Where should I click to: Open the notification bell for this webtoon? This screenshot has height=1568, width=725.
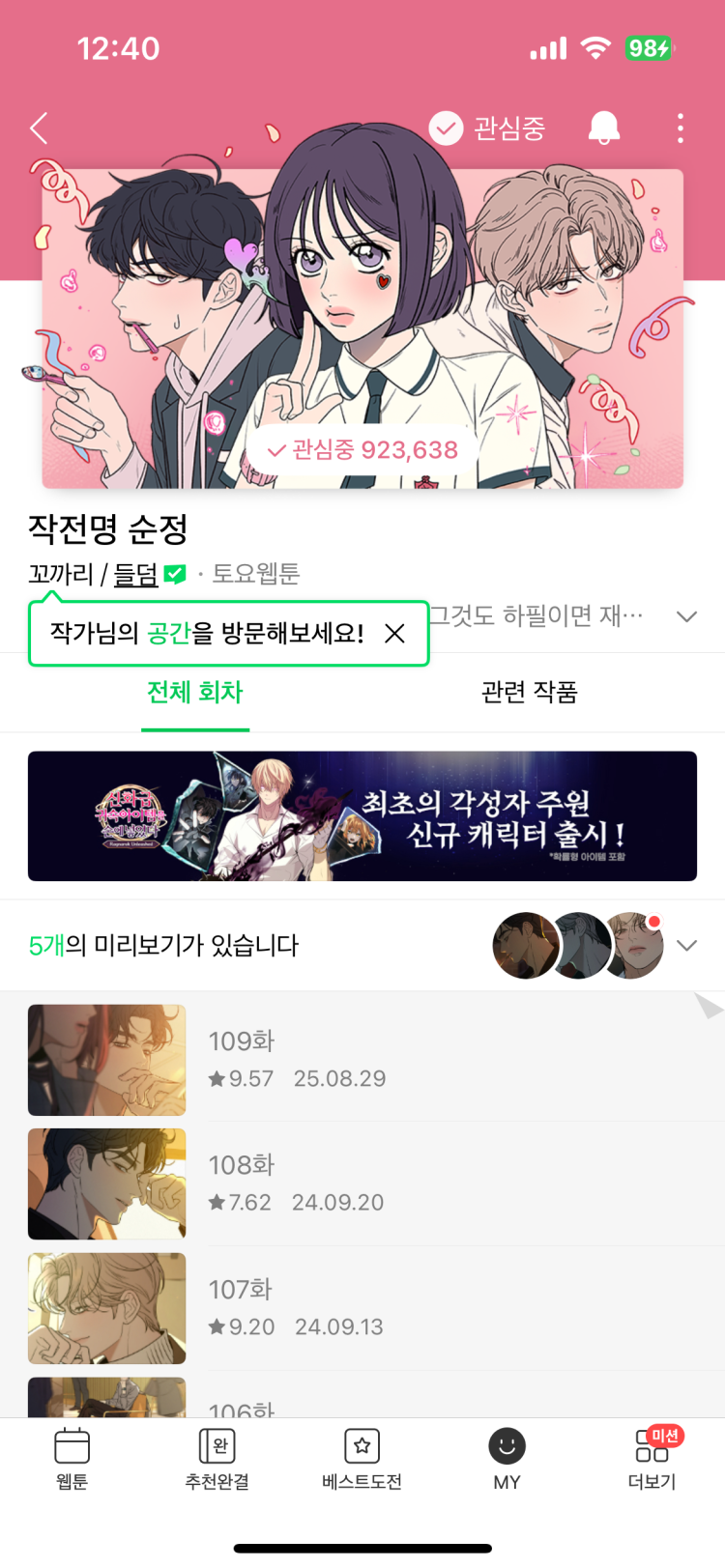click(x=604, y=128)
